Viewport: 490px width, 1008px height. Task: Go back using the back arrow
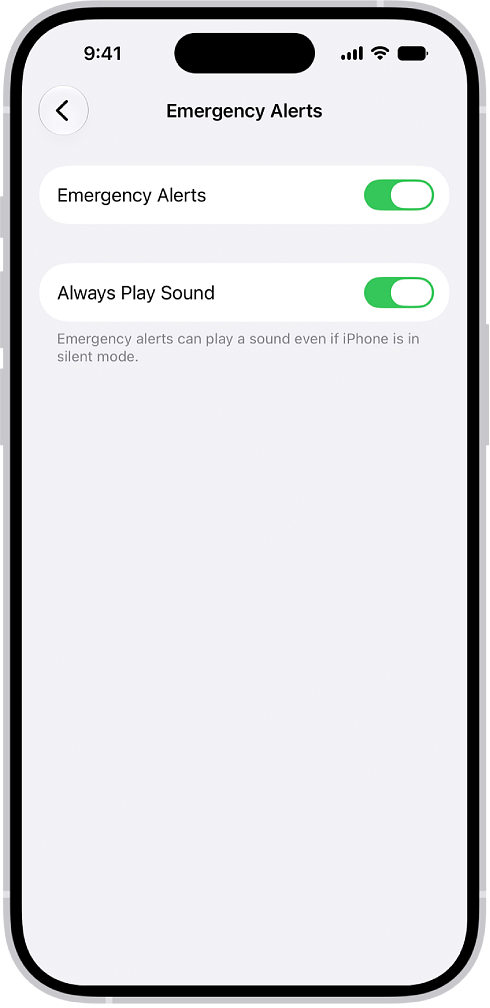point(63,111)
